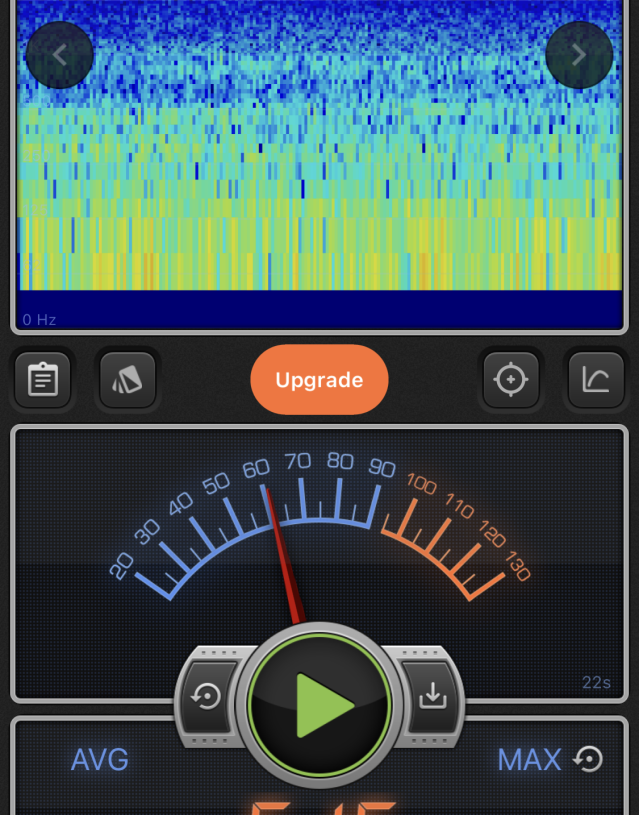
Task: Open the clipboard notes icon
Action: [x=43, y=380]
